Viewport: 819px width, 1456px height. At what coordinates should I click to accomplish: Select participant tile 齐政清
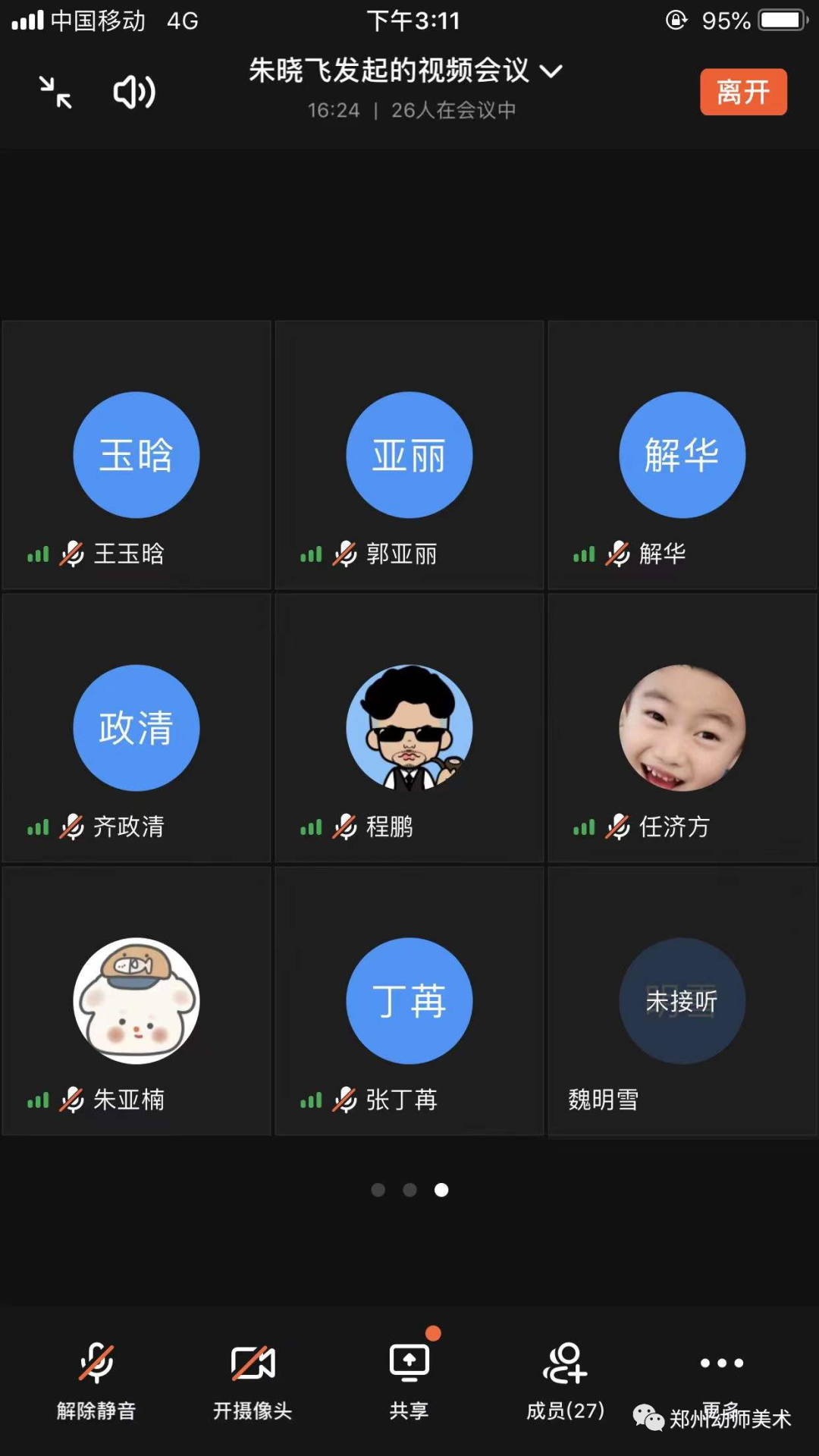click(136, 728)
